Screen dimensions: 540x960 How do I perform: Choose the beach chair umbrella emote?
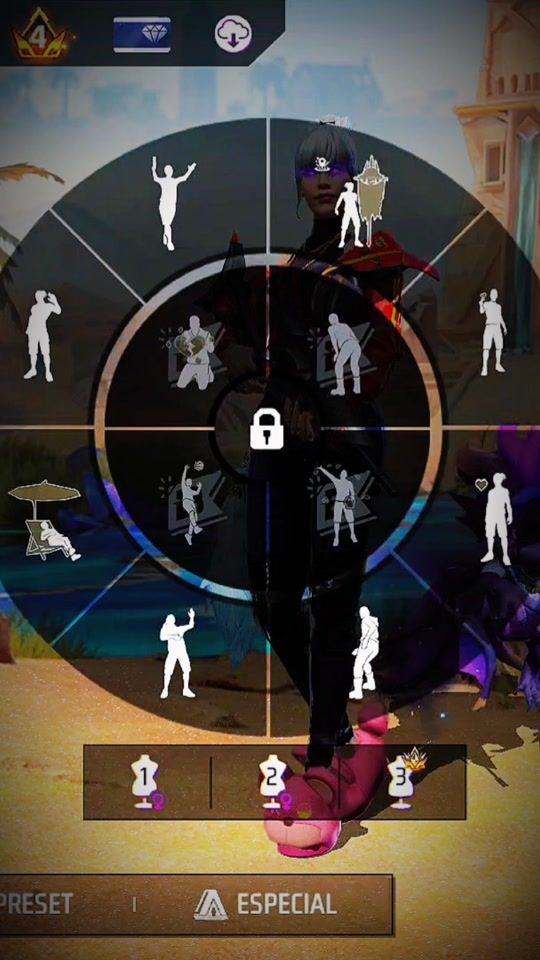(x=45, y=520)
